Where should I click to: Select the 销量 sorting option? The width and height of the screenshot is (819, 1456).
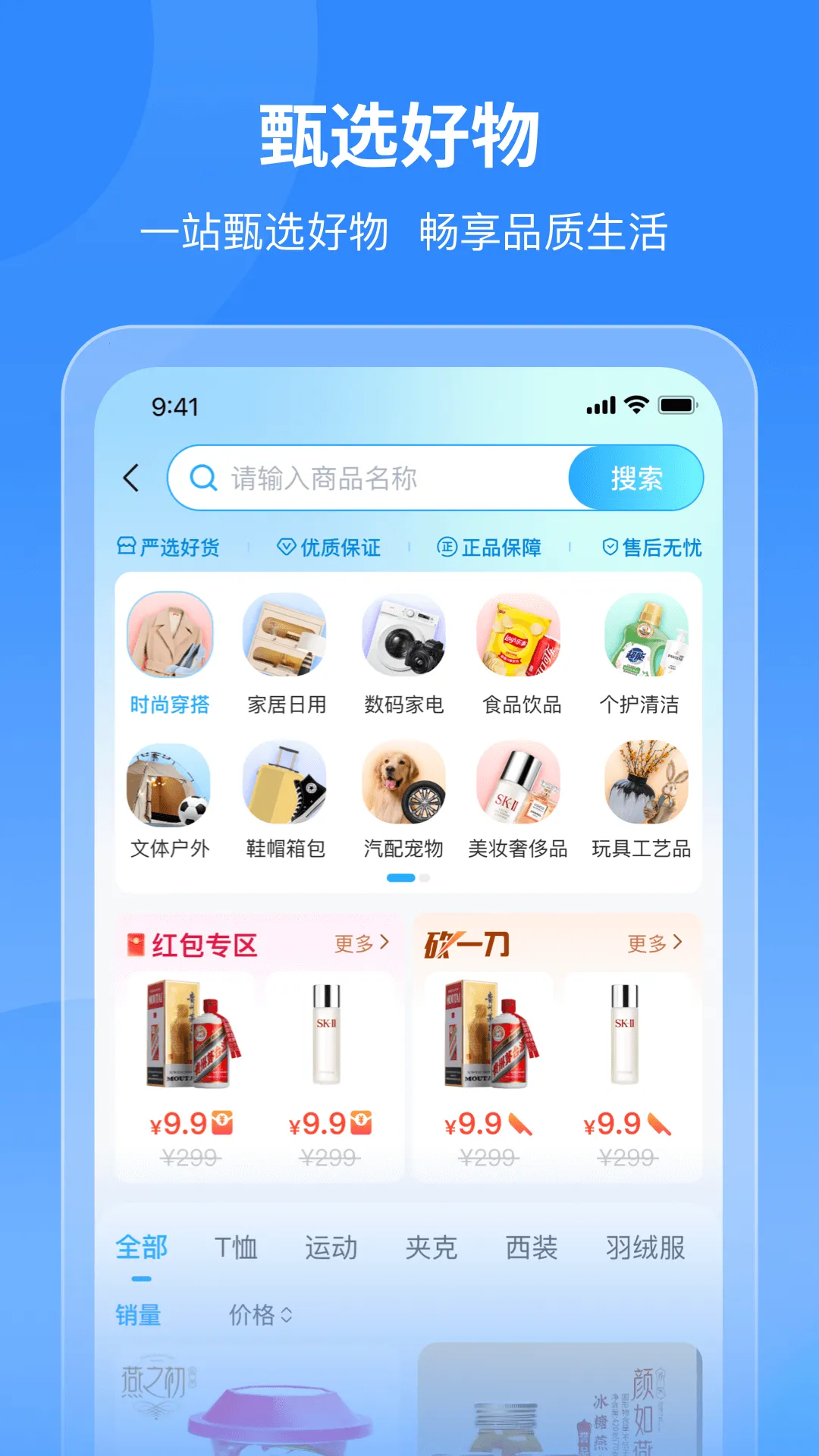click(139, 1314)
